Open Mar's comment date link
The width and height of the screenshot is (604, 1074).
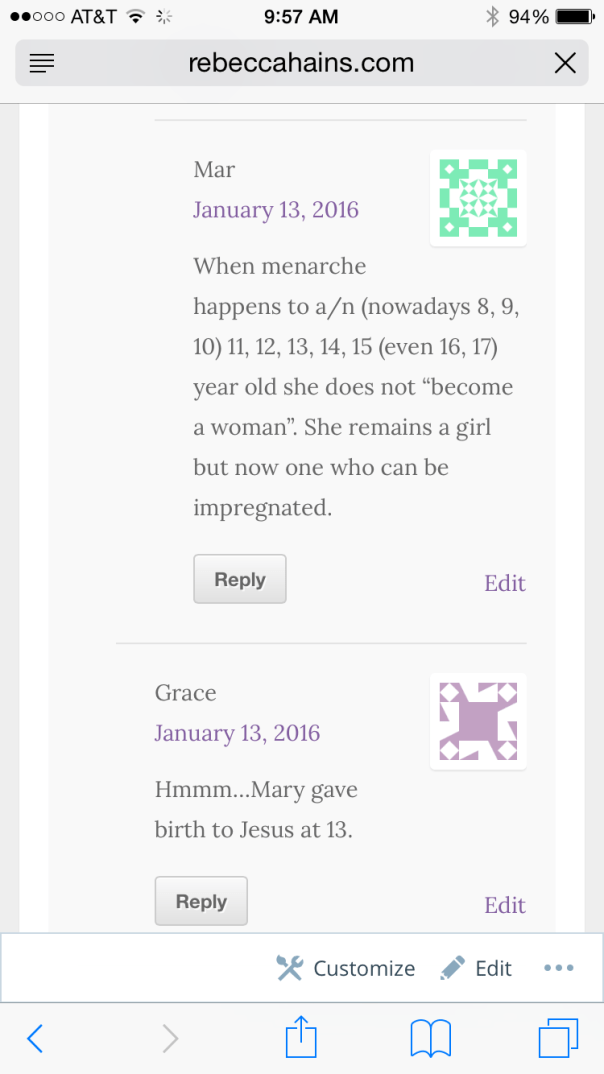(276, 210)
